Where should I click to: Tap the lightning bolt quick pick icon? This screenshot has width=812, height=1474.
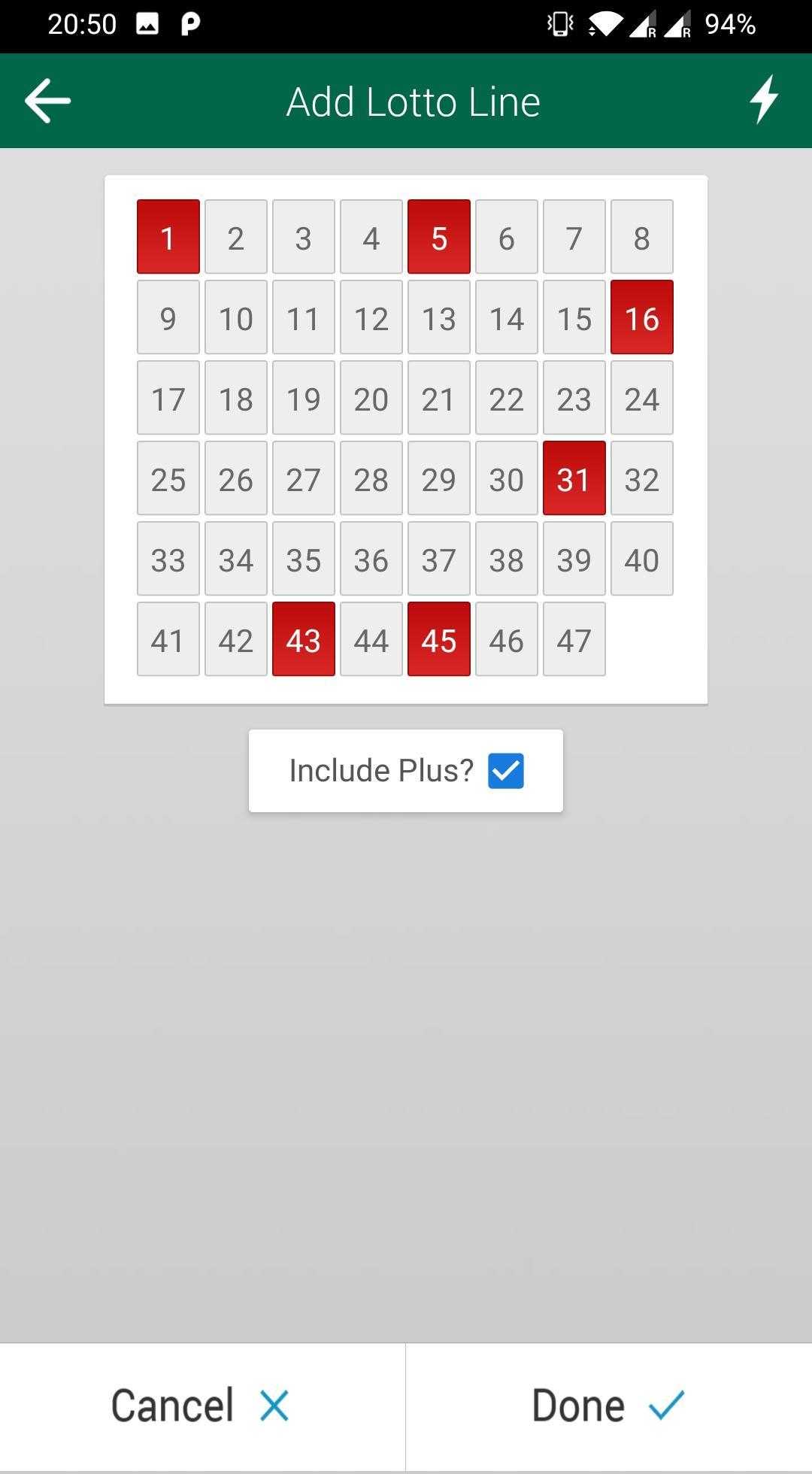point(764,99)
